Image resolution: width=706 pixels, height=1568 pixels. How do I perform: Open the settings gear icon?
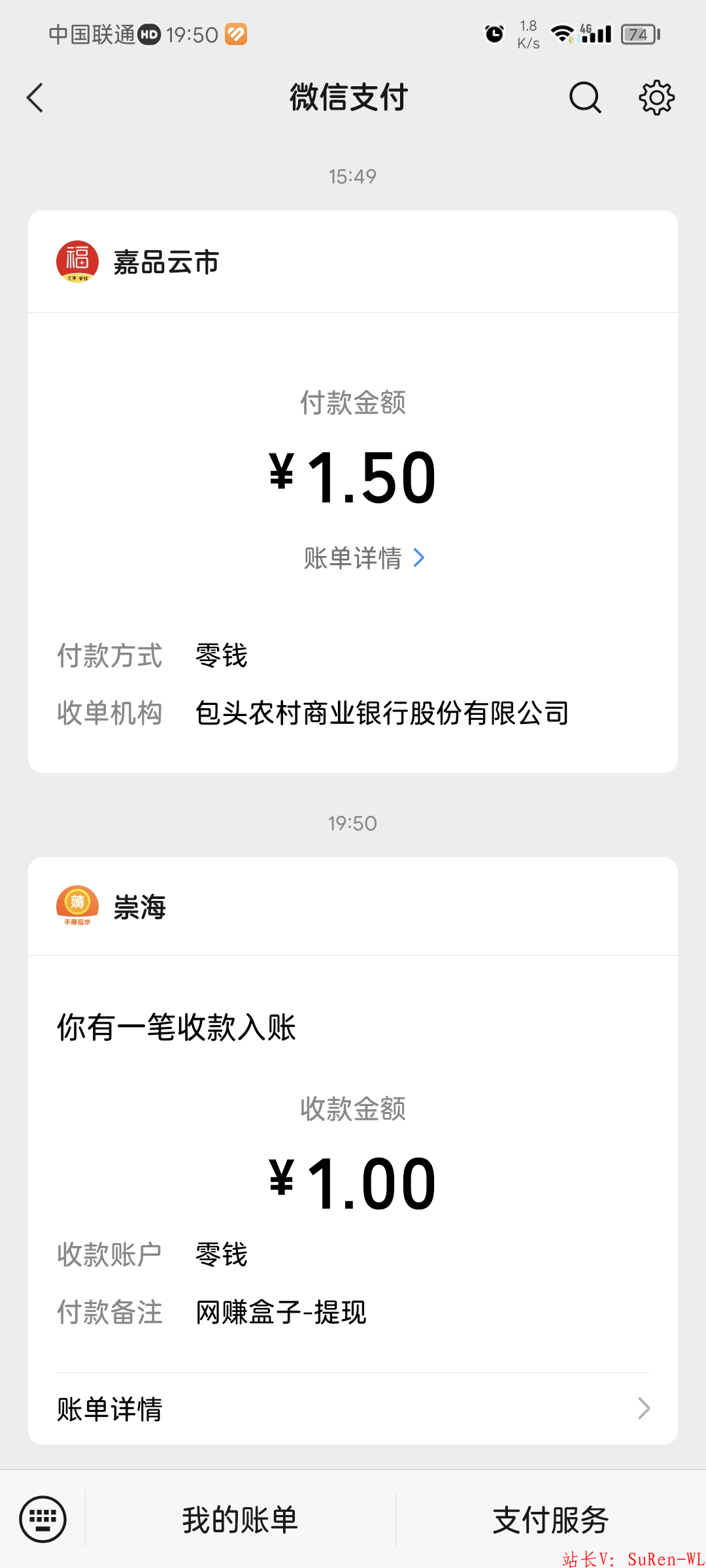(656, 98)
